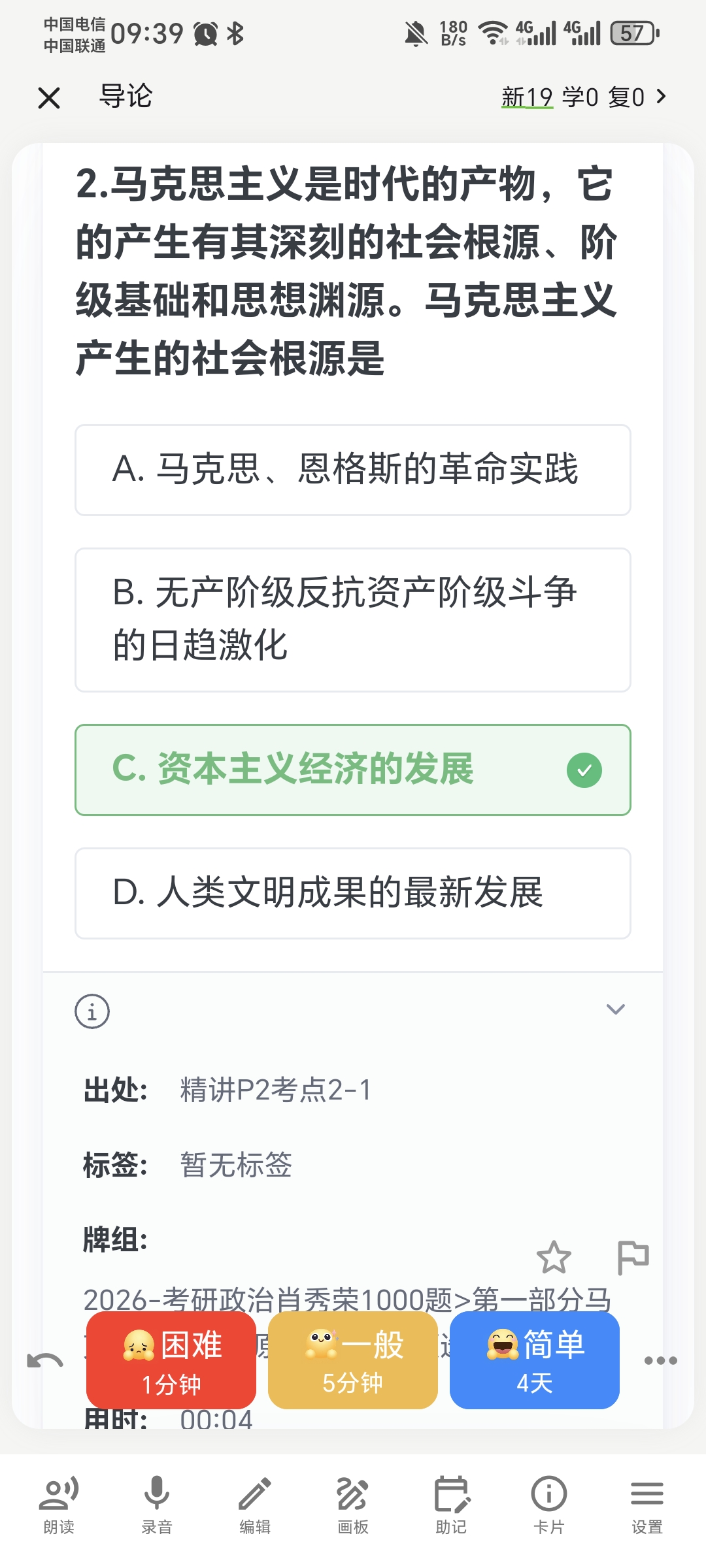Select answer C 资本主义经济的发展
This screenshot has height=1568, width=706.
click(x=353, y=770)
